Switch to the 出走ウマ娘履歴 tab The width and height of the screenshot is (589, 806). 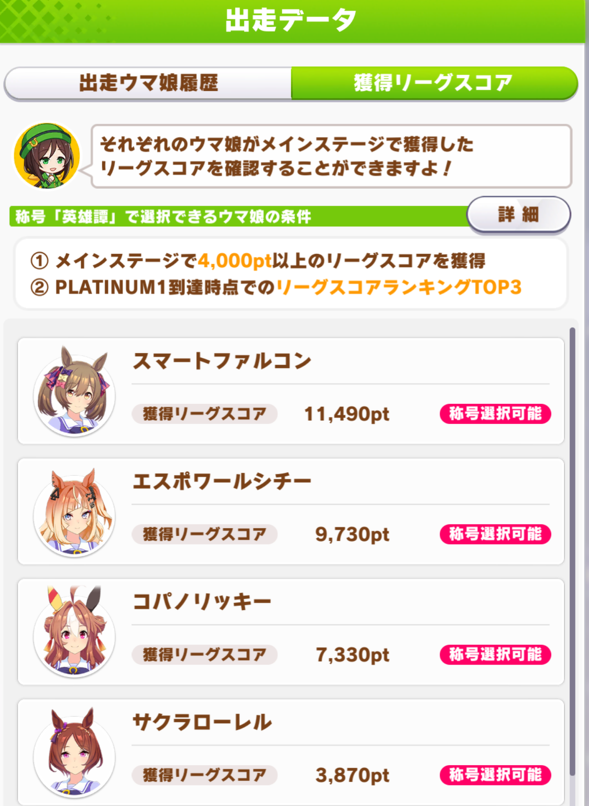point(148,83)
